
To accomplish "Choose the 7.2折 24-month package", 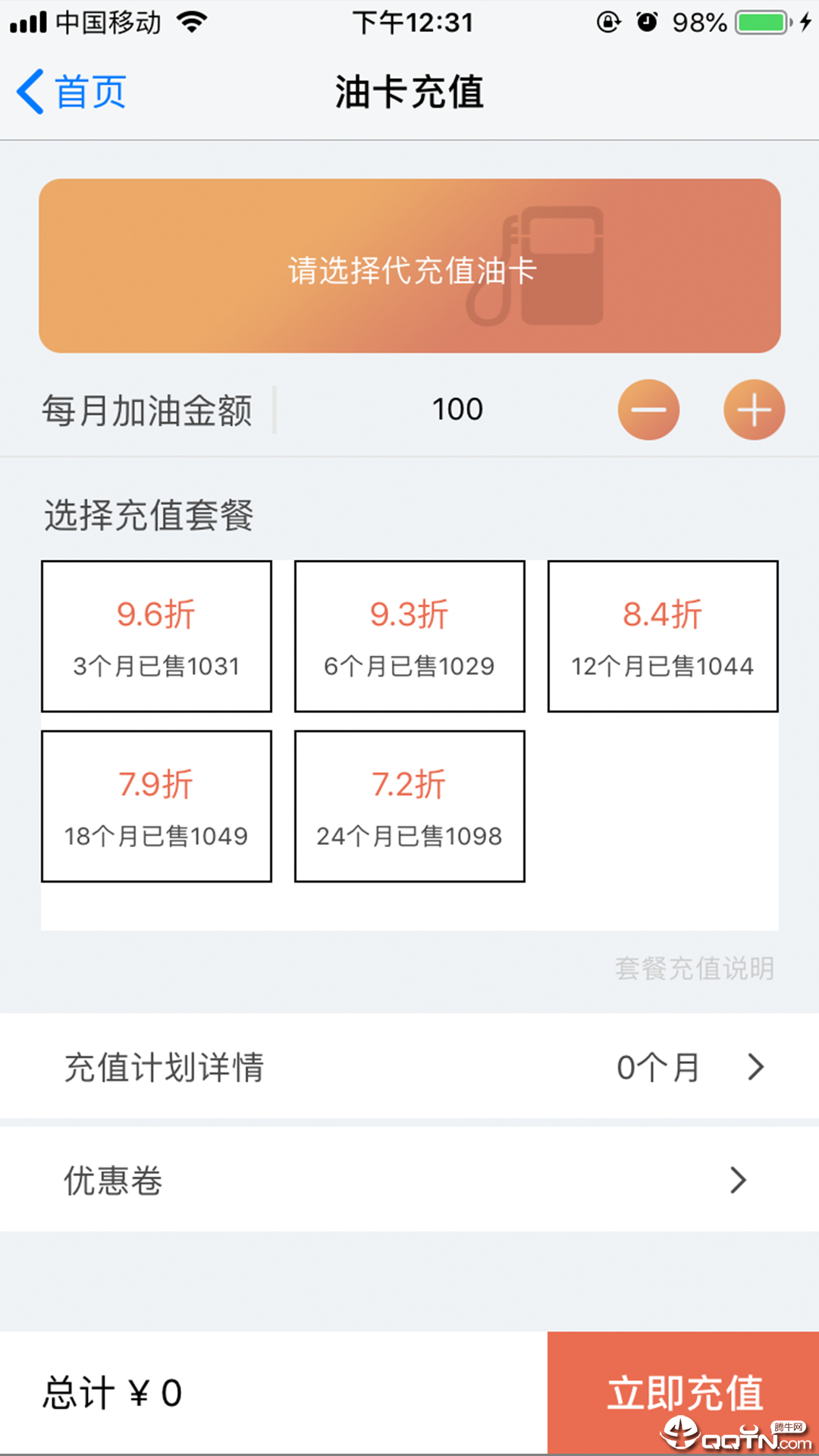I will point(409,805).
